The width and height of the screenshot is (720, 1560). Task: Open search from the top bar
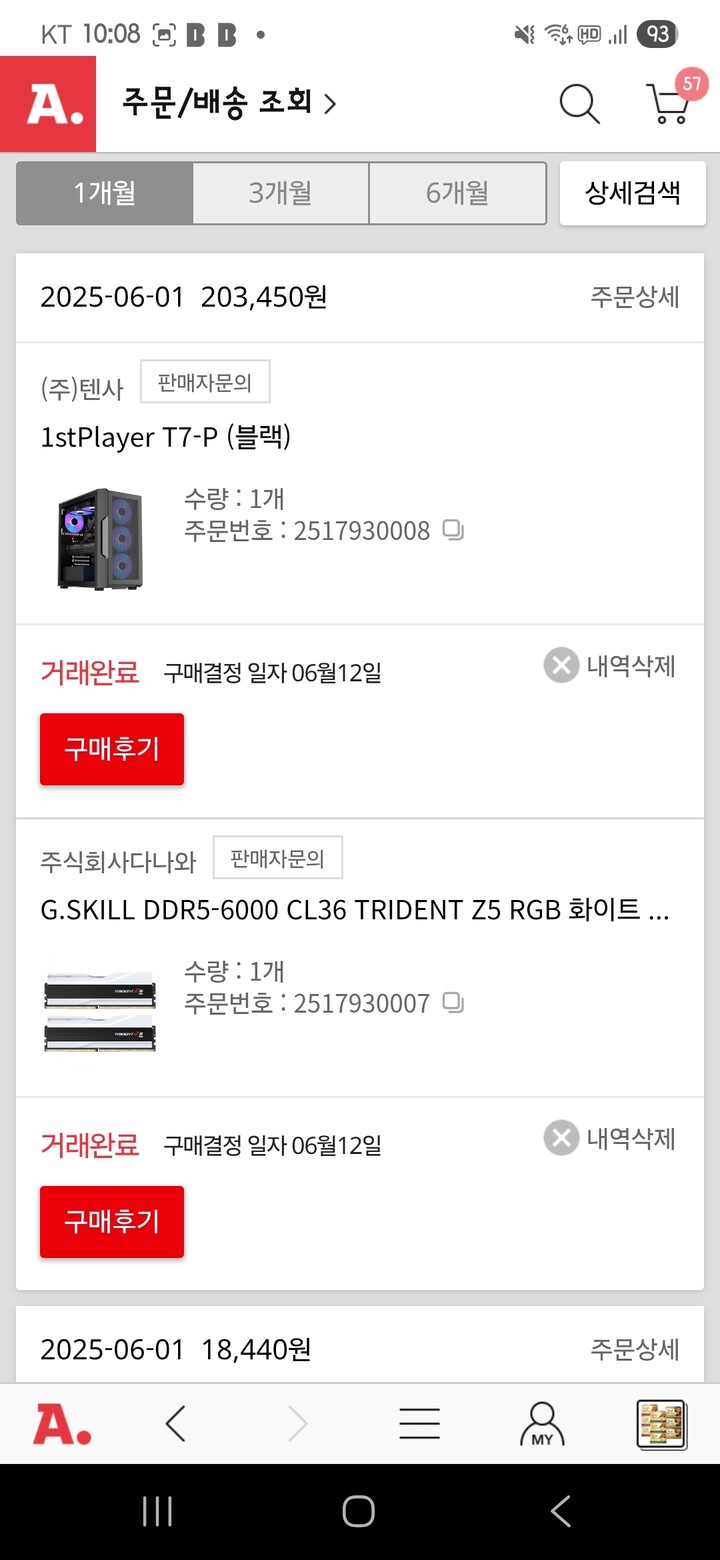pos(578,103)
